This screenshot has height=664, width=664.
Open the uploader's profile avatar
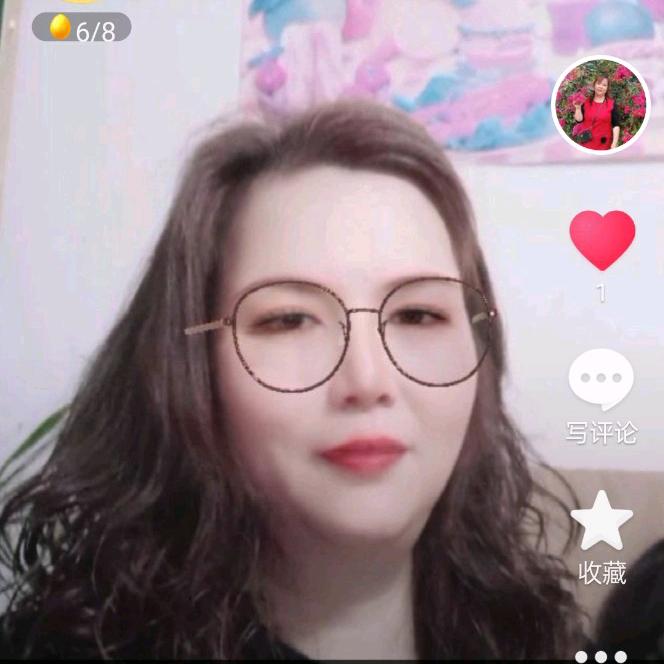coord(601,104)
